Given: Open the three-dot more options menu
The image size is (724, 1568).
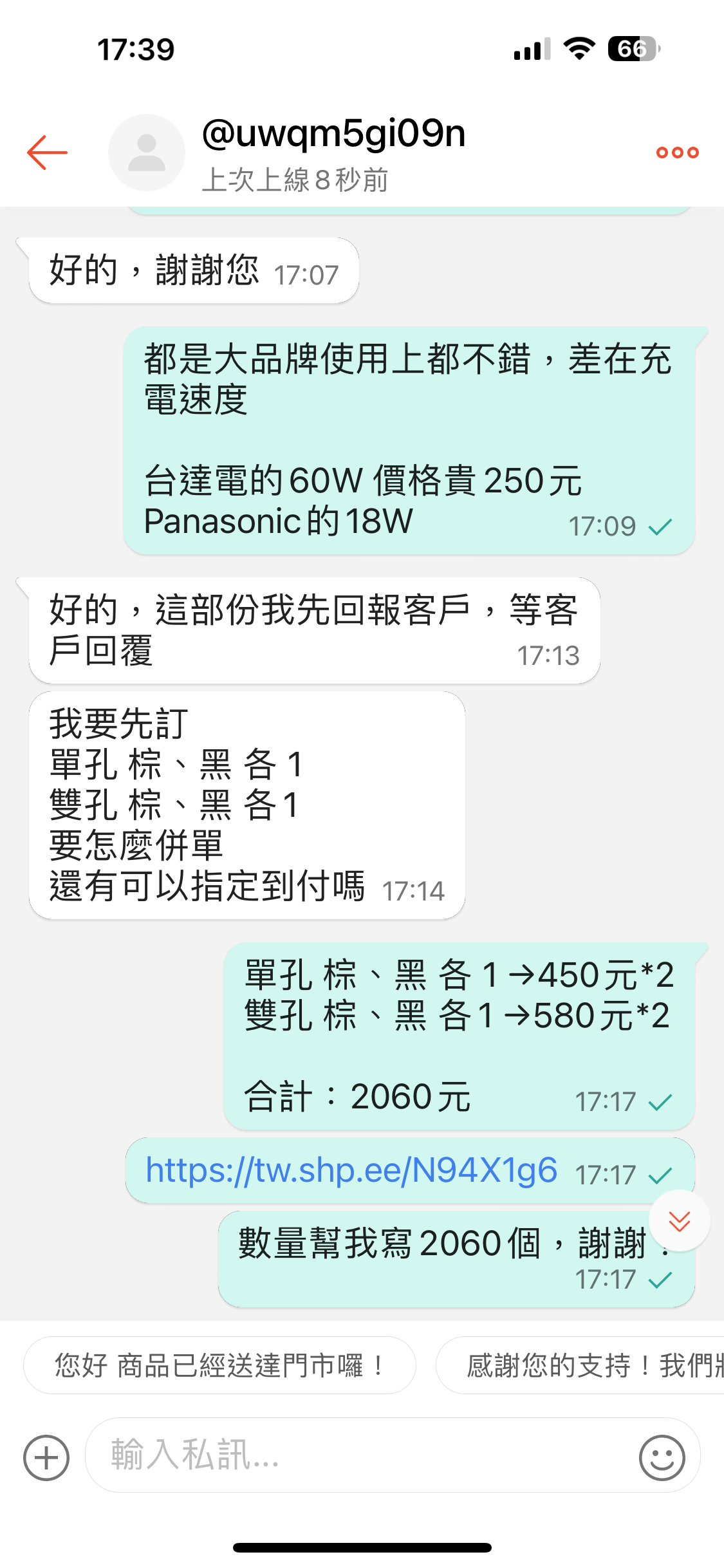Looking at the screenshot, I should point(677,153).
